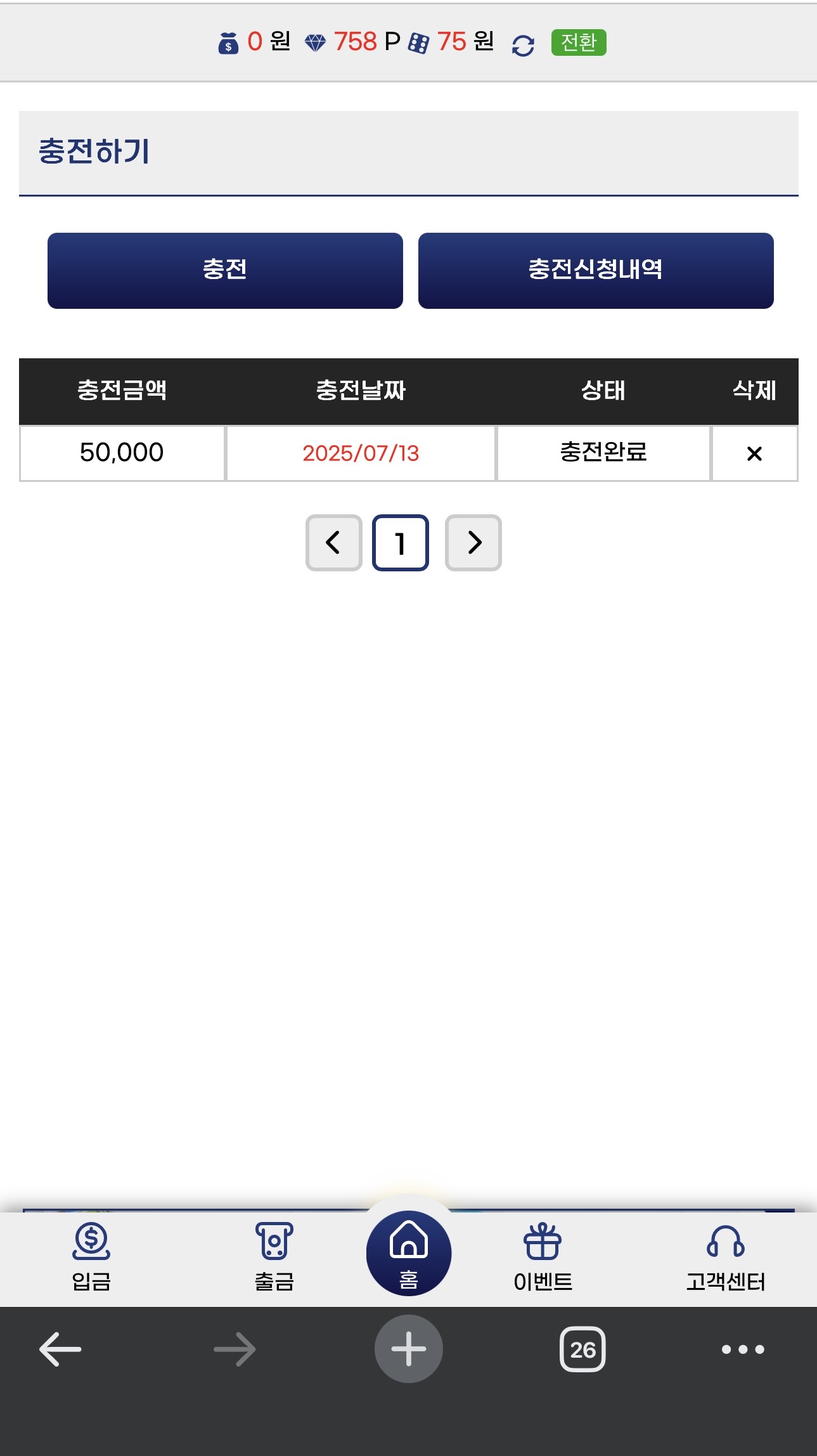This screenshot has height=1456, width=817.
Task: Open 고객센터 support tab
Action: pos(726,1257)
